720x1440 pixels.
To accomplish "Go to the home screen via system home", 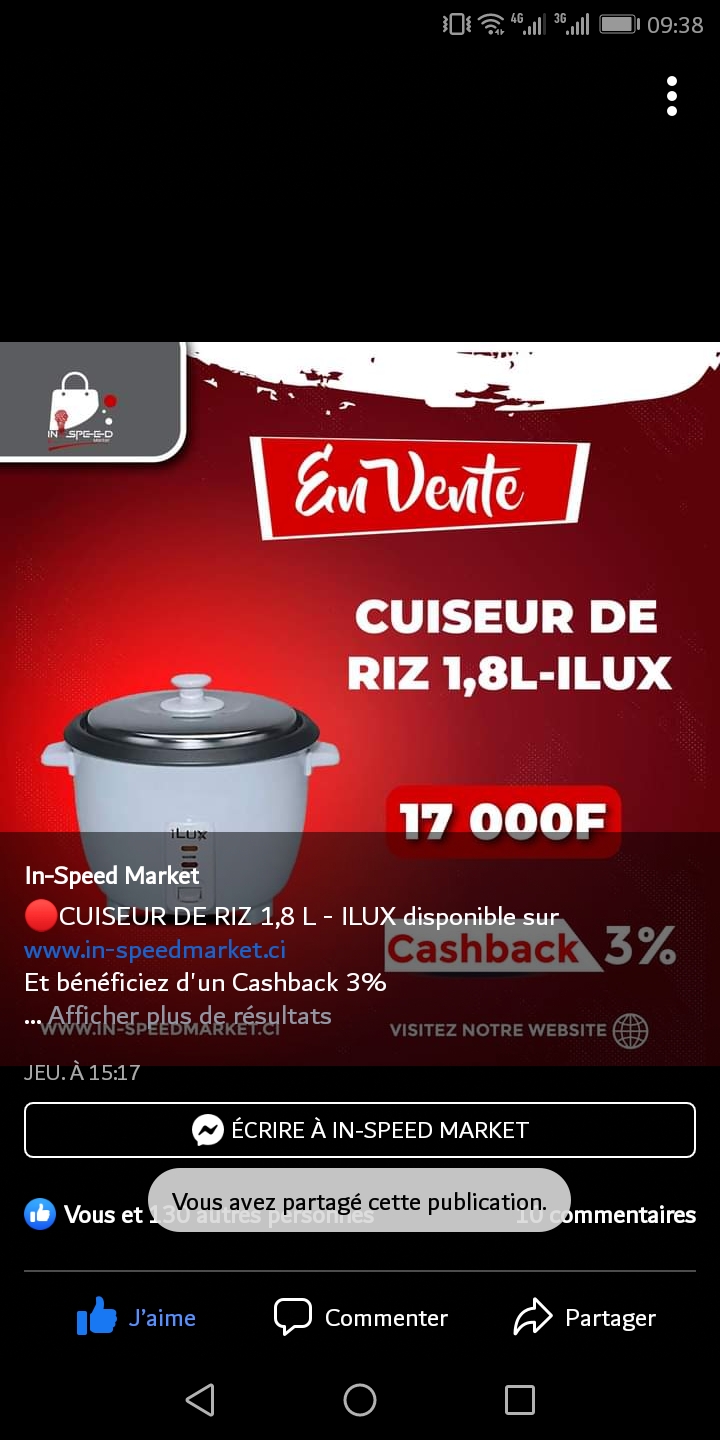I will pyautogui.click(x=360, y=1400).
